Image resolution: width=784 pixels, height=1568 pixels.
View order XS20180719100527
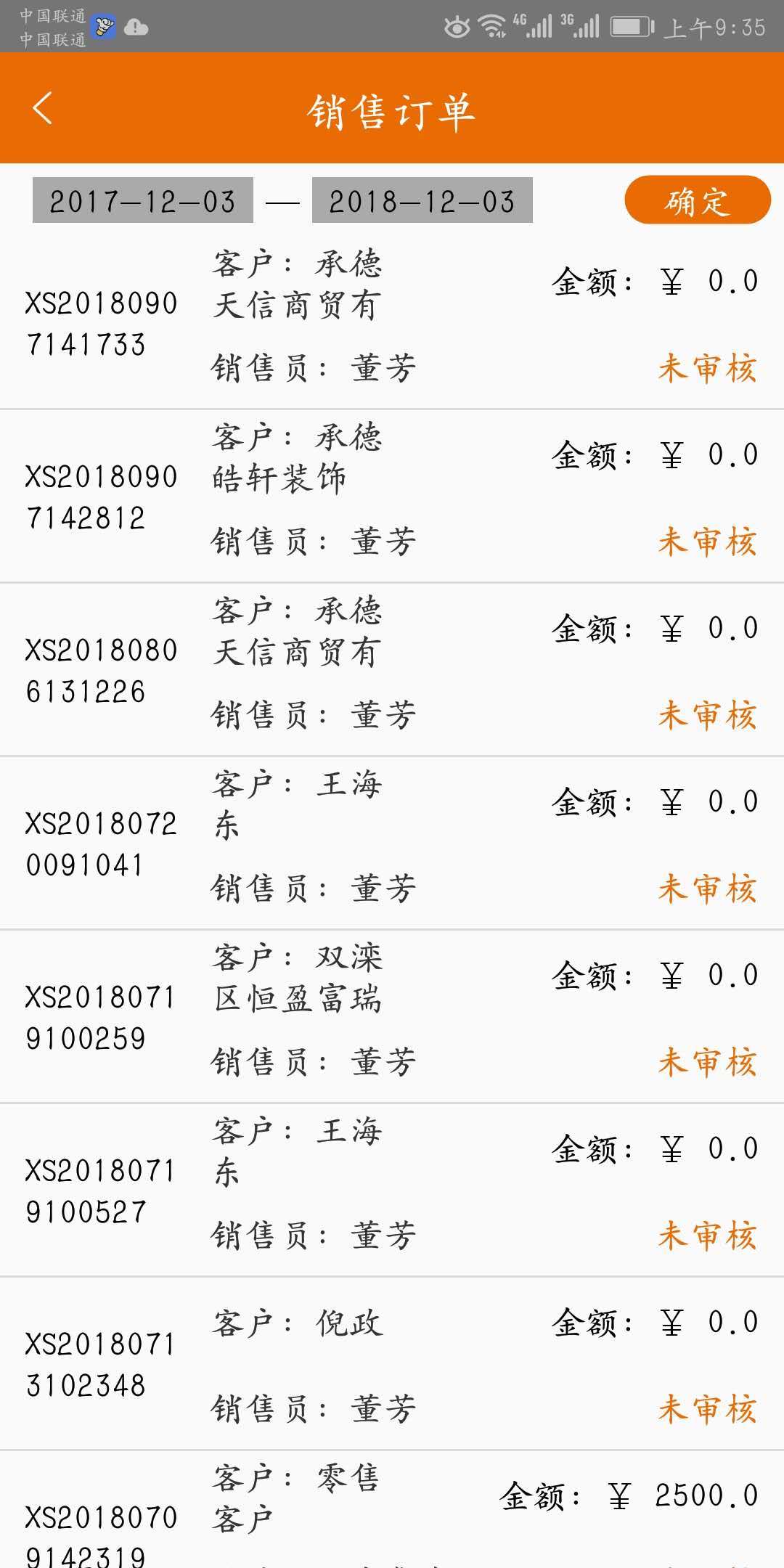(x=392, y=1191)
